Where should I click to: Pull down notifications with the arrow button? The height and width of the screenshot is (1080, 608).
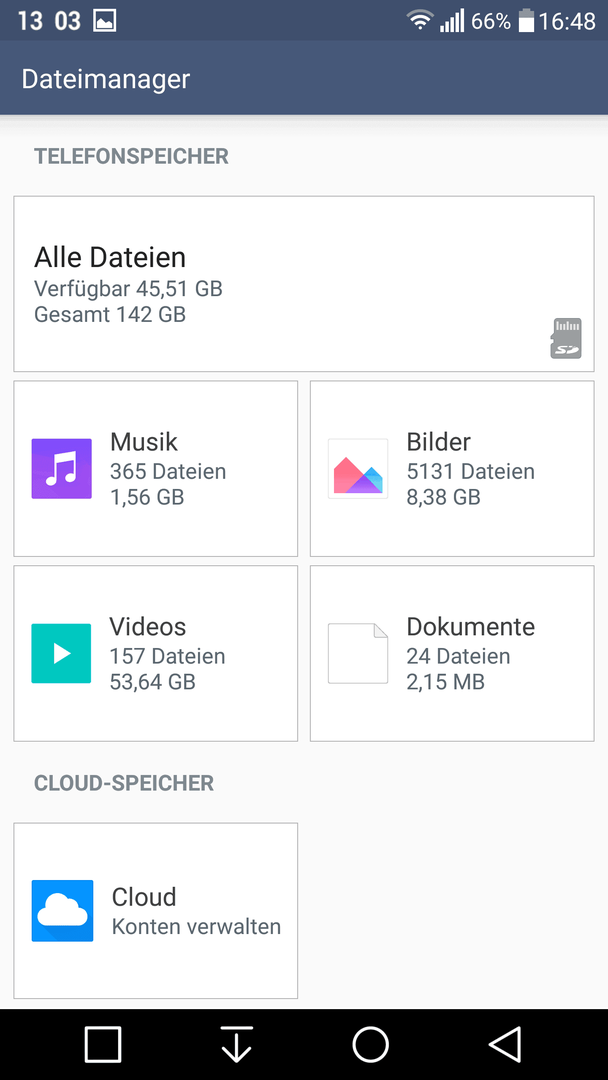pos(237,1045)
